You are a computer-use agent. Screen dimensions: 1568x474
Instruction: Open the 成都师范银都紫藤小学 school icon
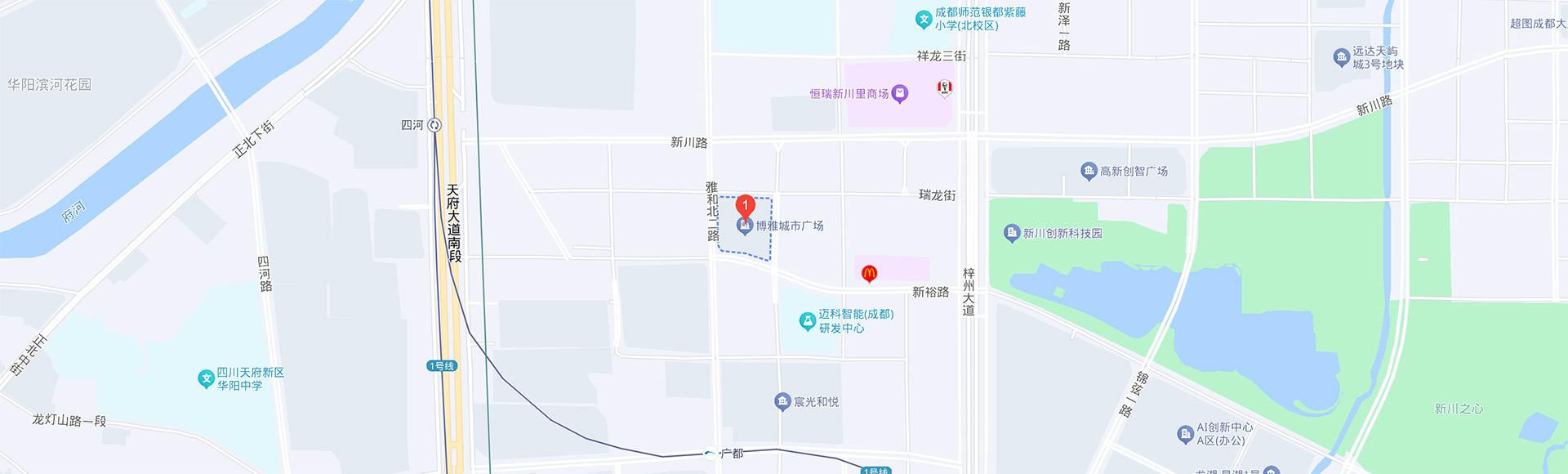tap(924, 20)
